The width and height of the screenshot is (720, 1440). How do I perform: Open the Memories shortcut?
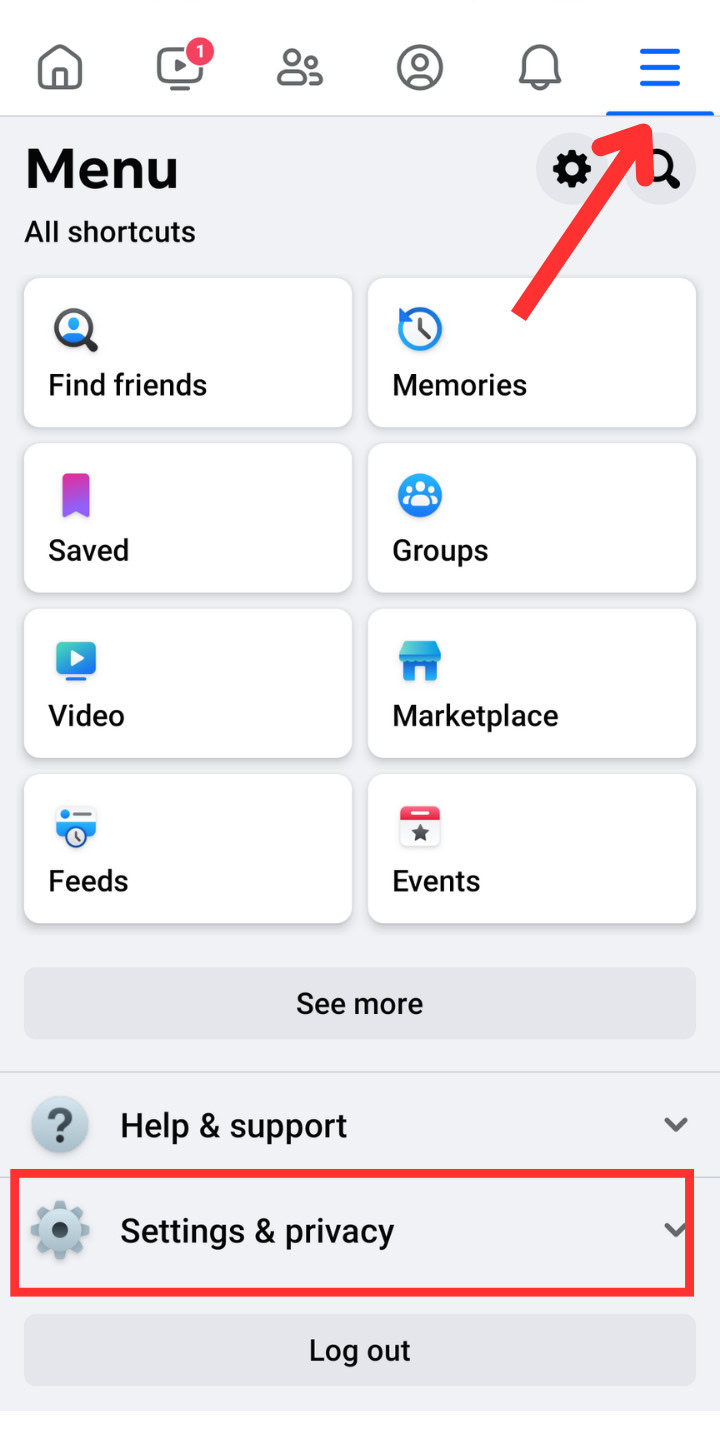(532, 353)
